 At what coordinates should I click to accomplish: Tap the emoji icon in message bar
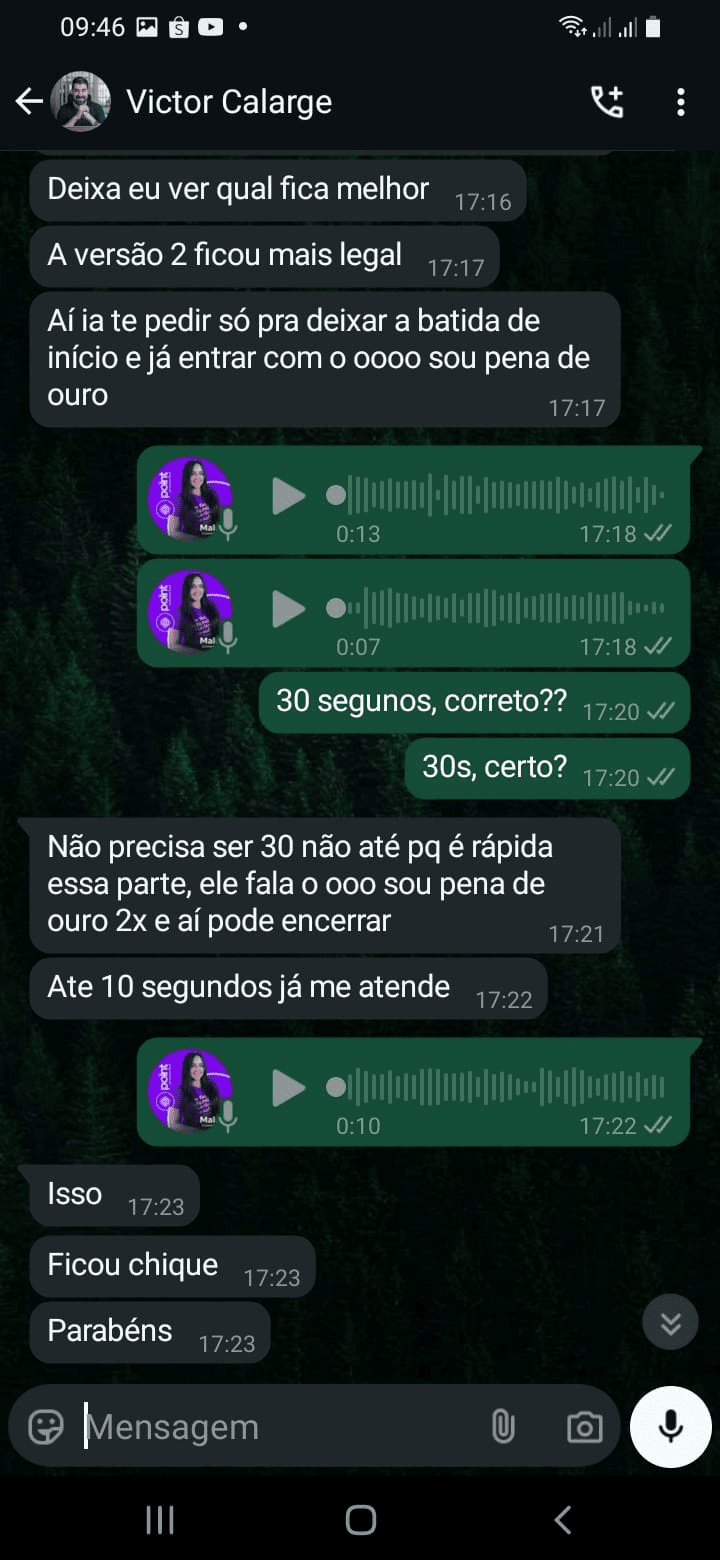pyautogui.click(x=44, y=1427)
